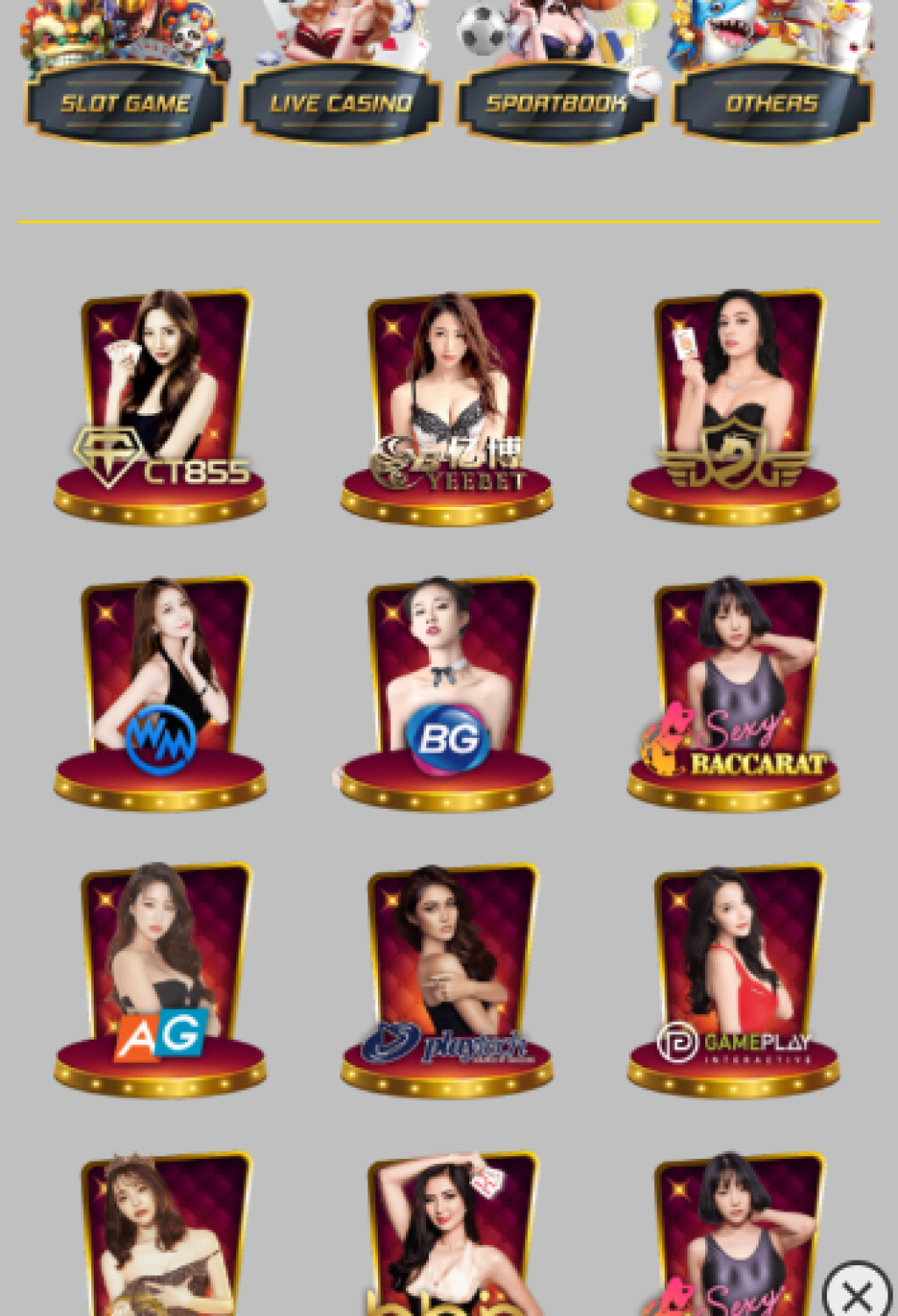Open the WM casino tile
The width and height of the screenshot is (898, 1316).
(160, 692)
